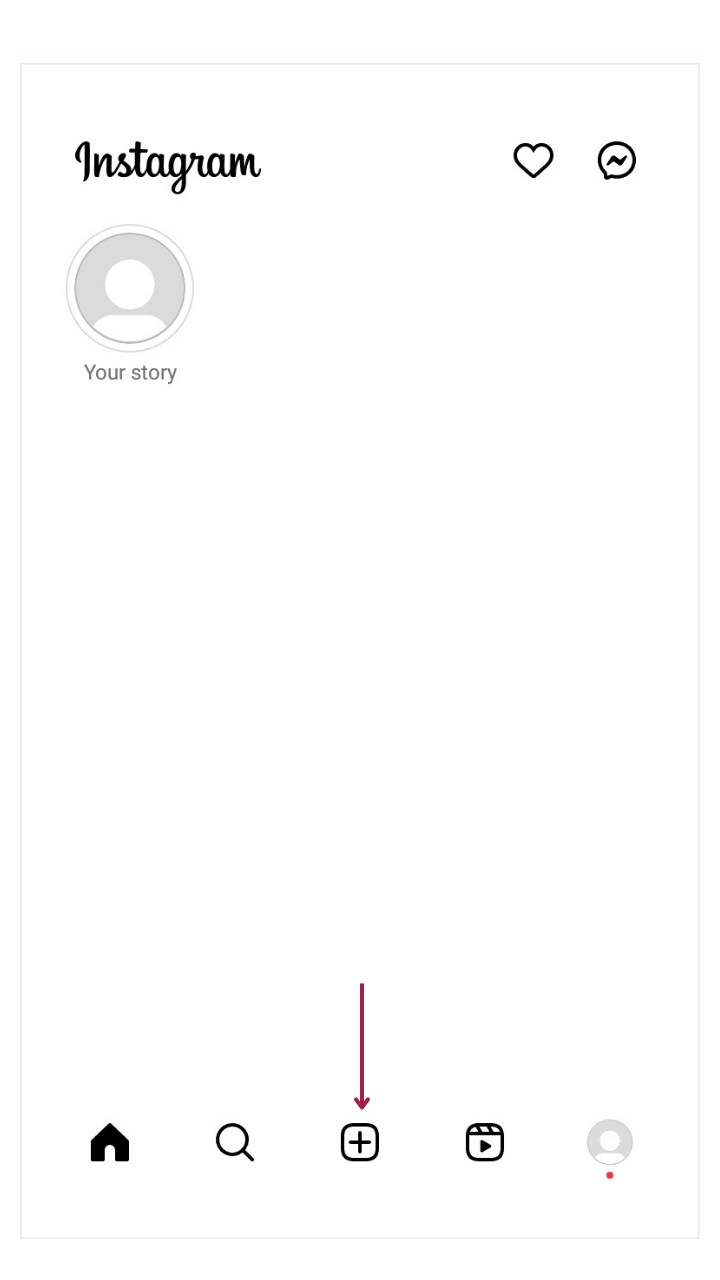Open Messenger direct messages
The height and width of the screenshot is (1280, 720).
click(617, 161)
